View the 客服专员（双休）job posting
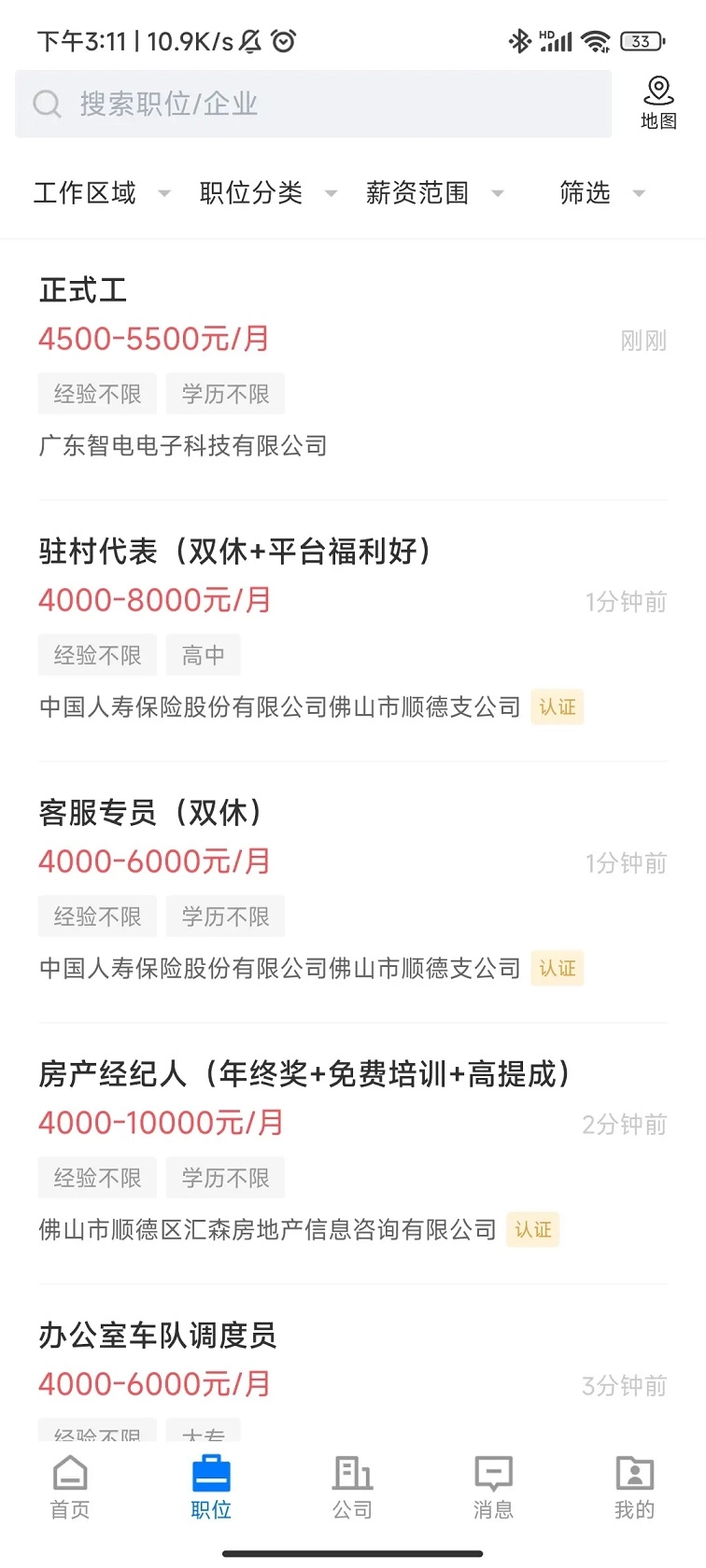Screen dimensions: 706x1568 click(x=148, y=813)
